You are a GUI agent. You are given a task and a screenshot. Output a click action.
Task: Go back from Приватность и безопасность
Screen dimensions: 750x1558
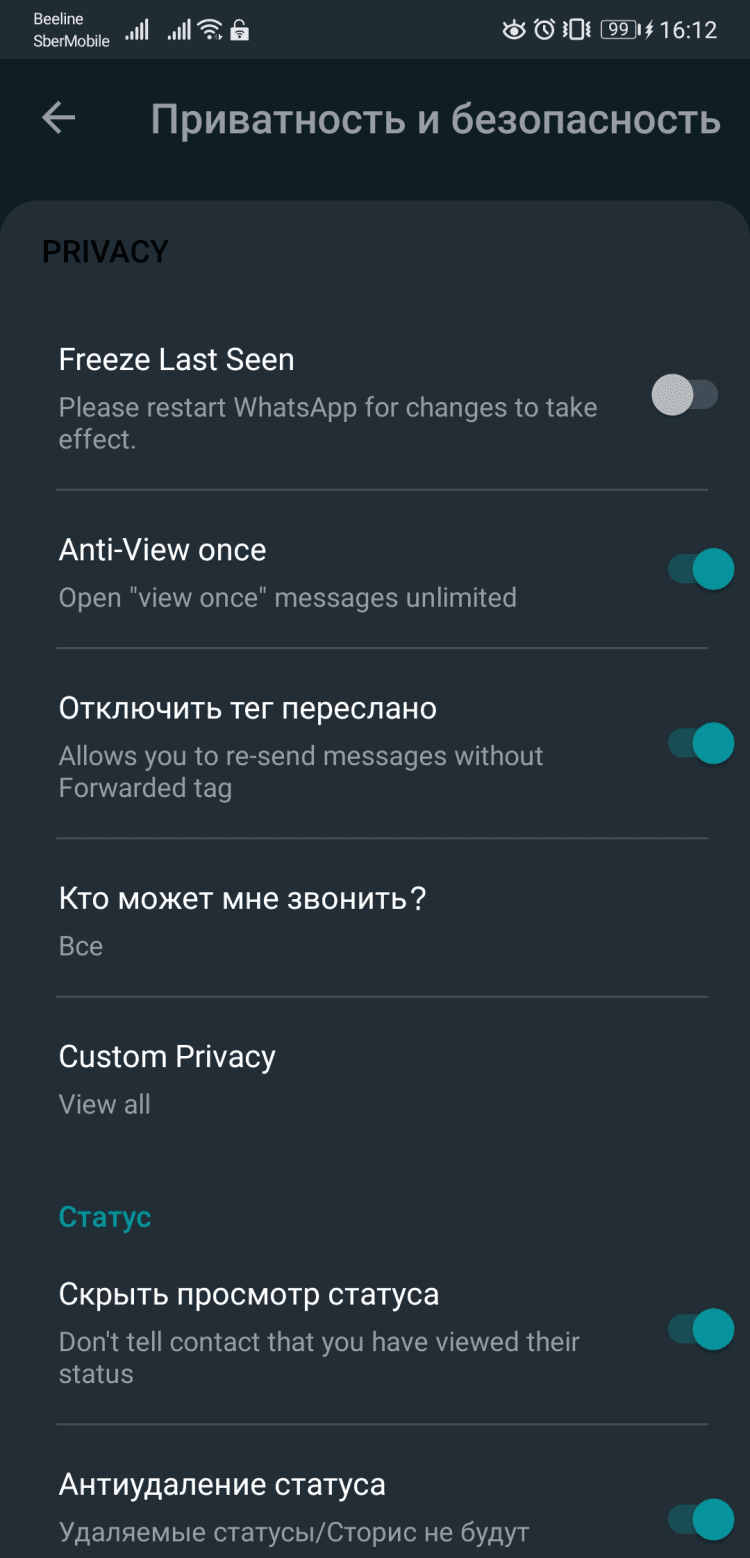coord(58,118)
